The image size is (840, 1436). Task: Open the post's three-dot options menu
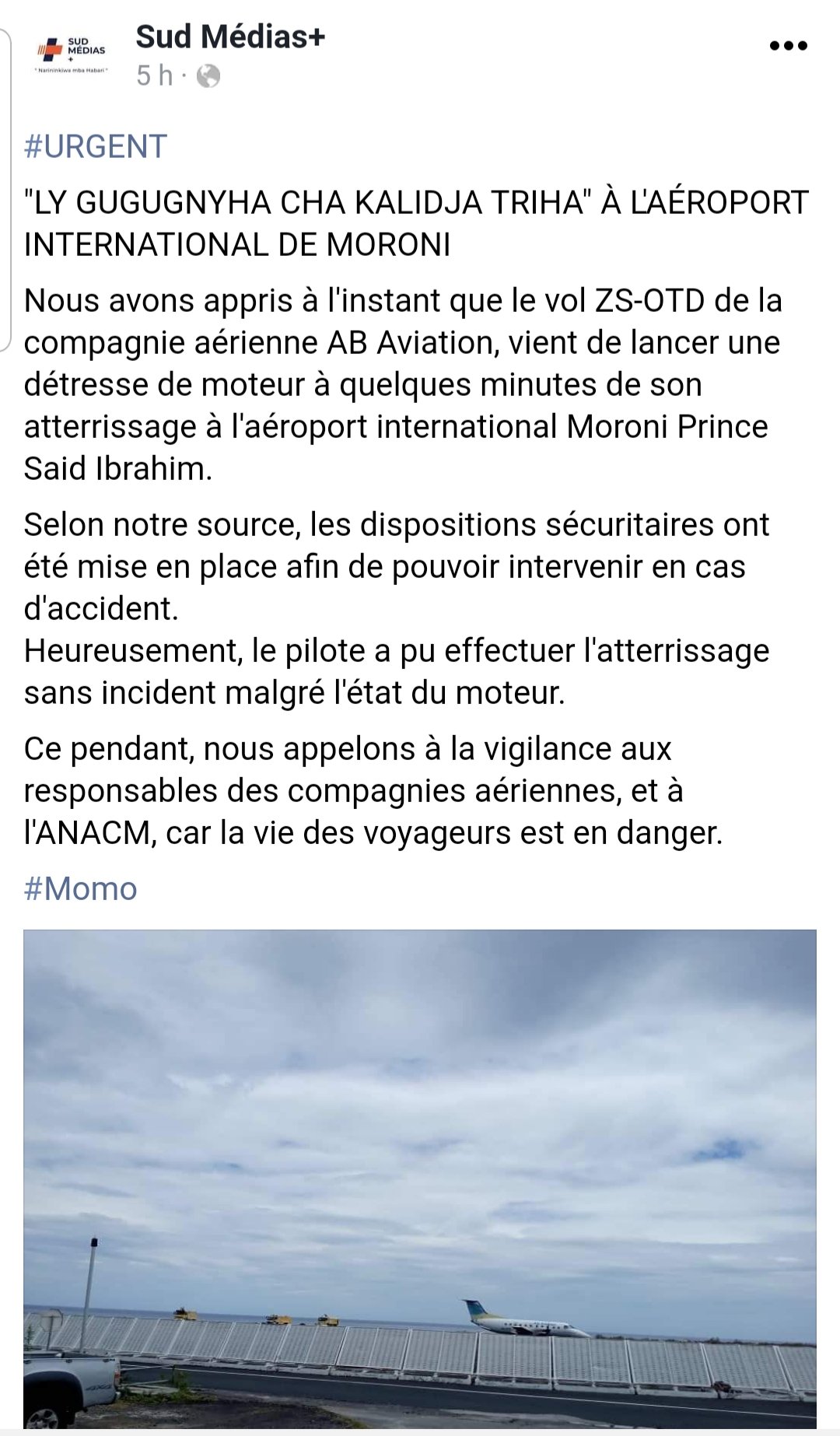tap(788, 47)
